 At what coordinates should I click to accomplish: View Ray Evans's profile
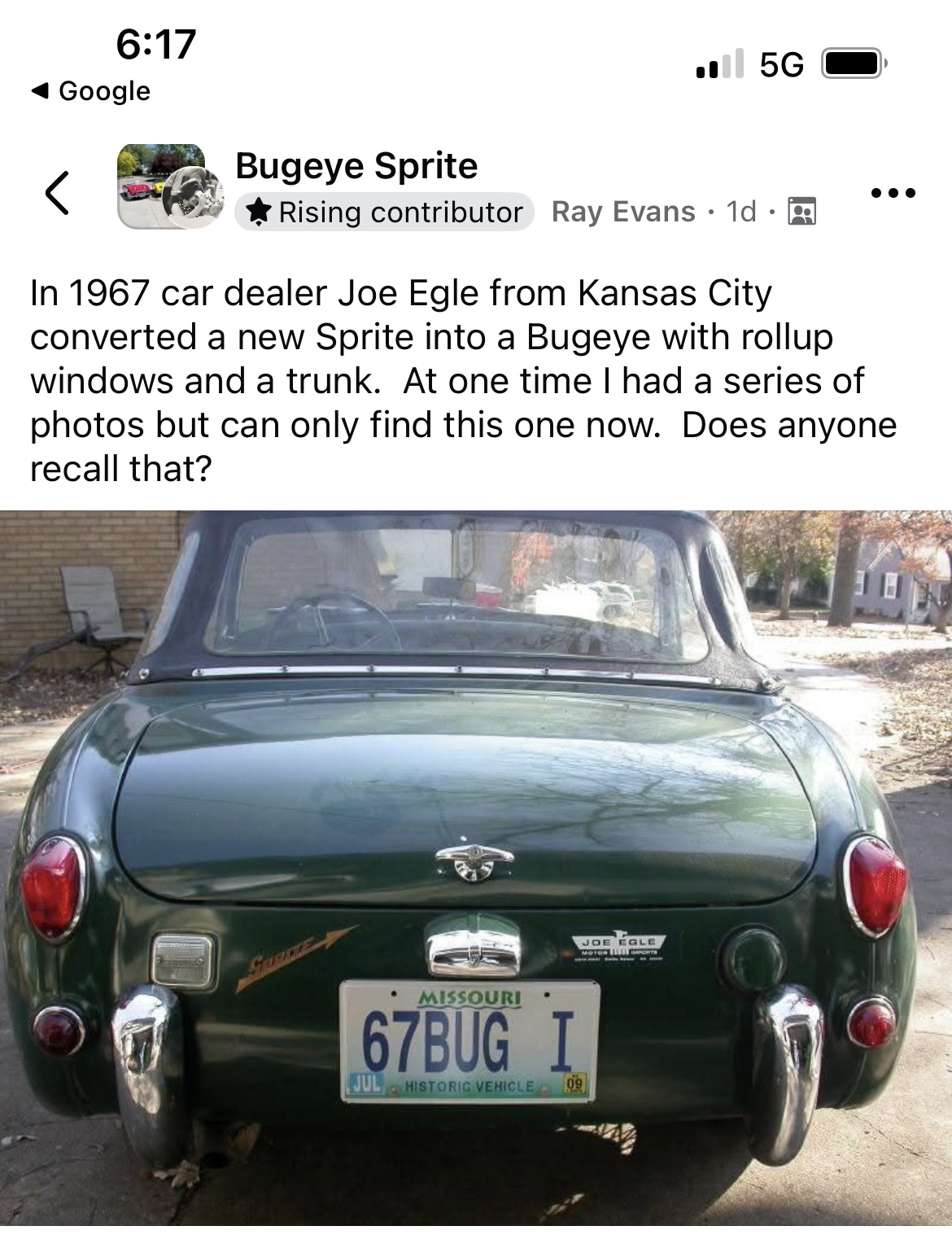(623, 212)
